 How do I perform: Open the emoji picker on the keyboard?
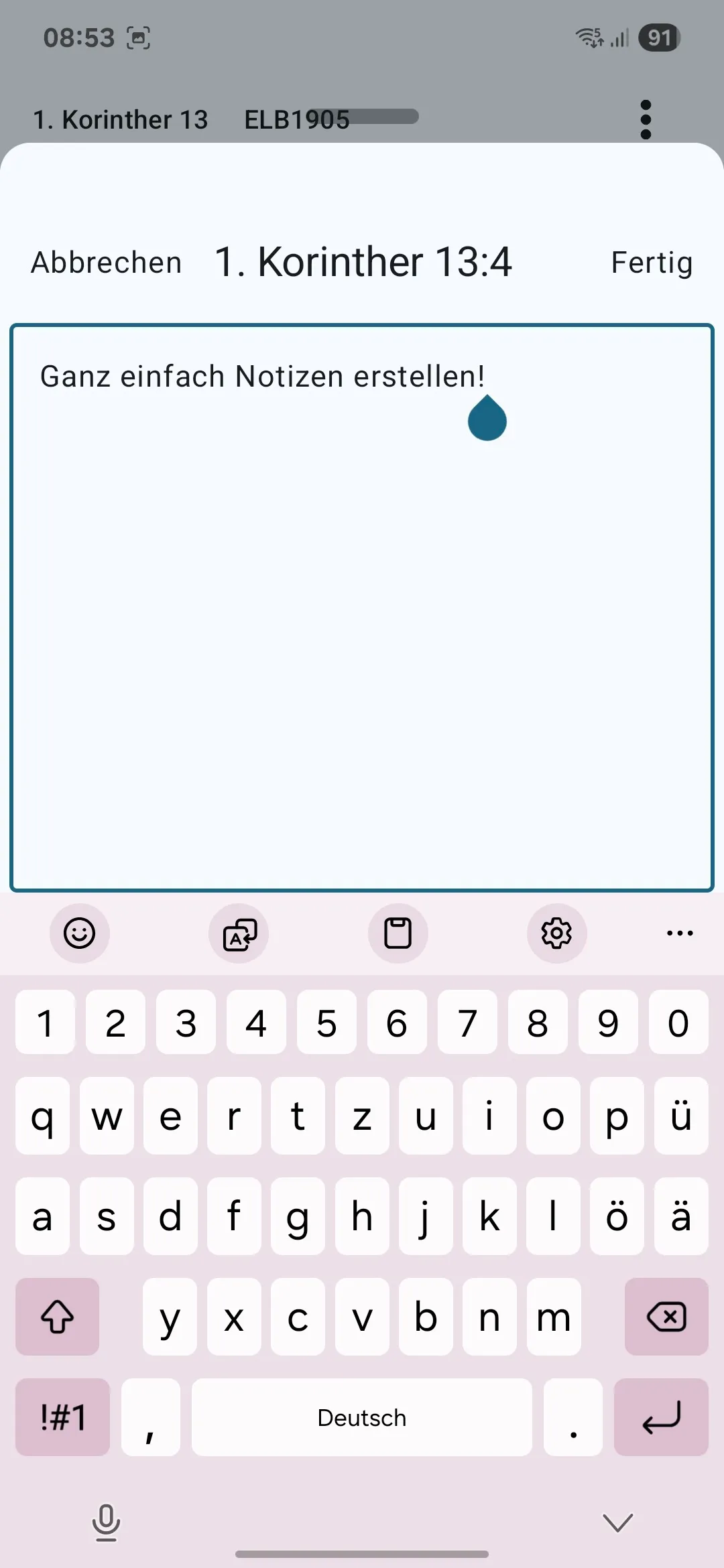pos(79,933)
